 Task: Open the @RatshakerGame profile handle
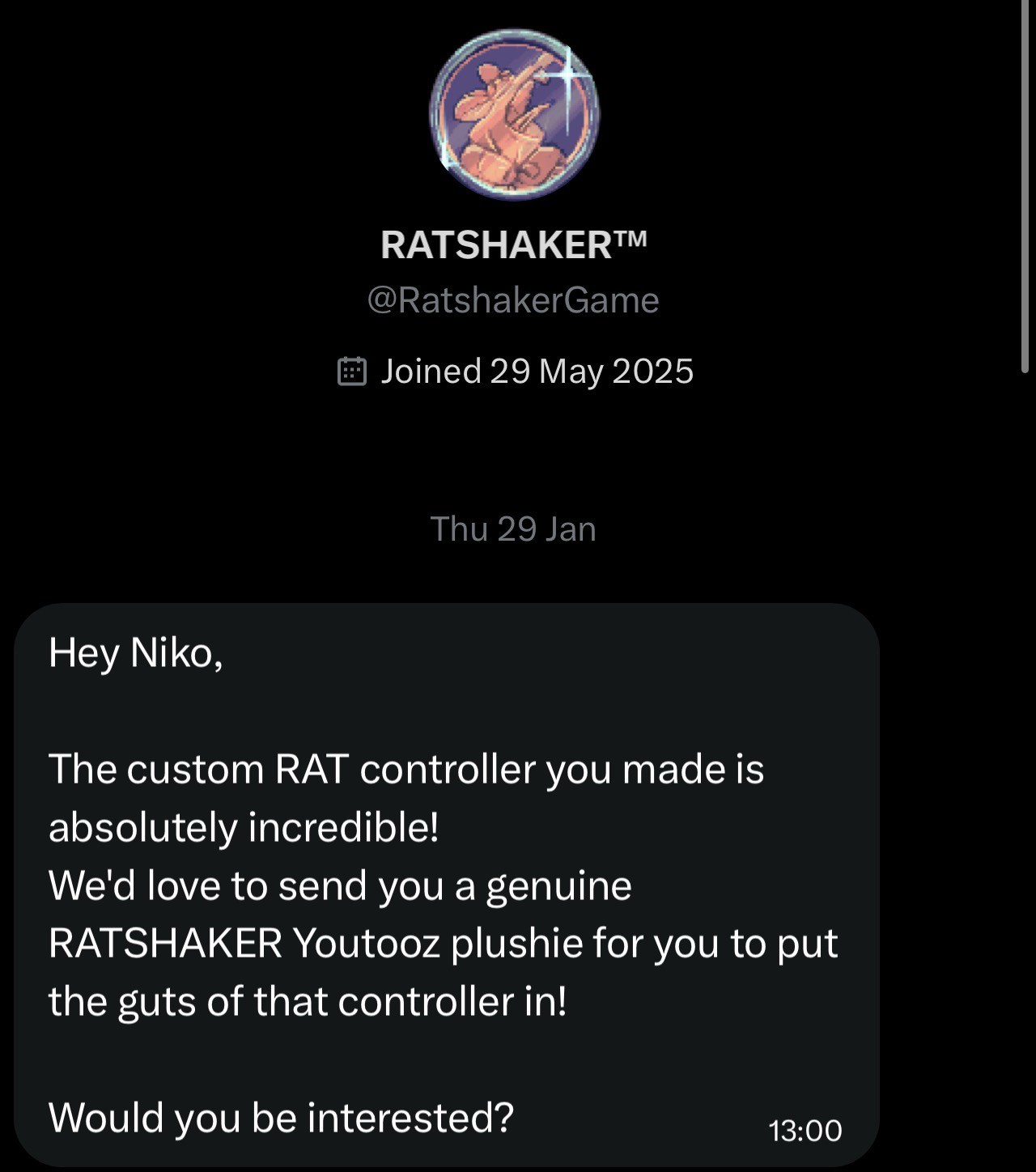coord(513,300)
